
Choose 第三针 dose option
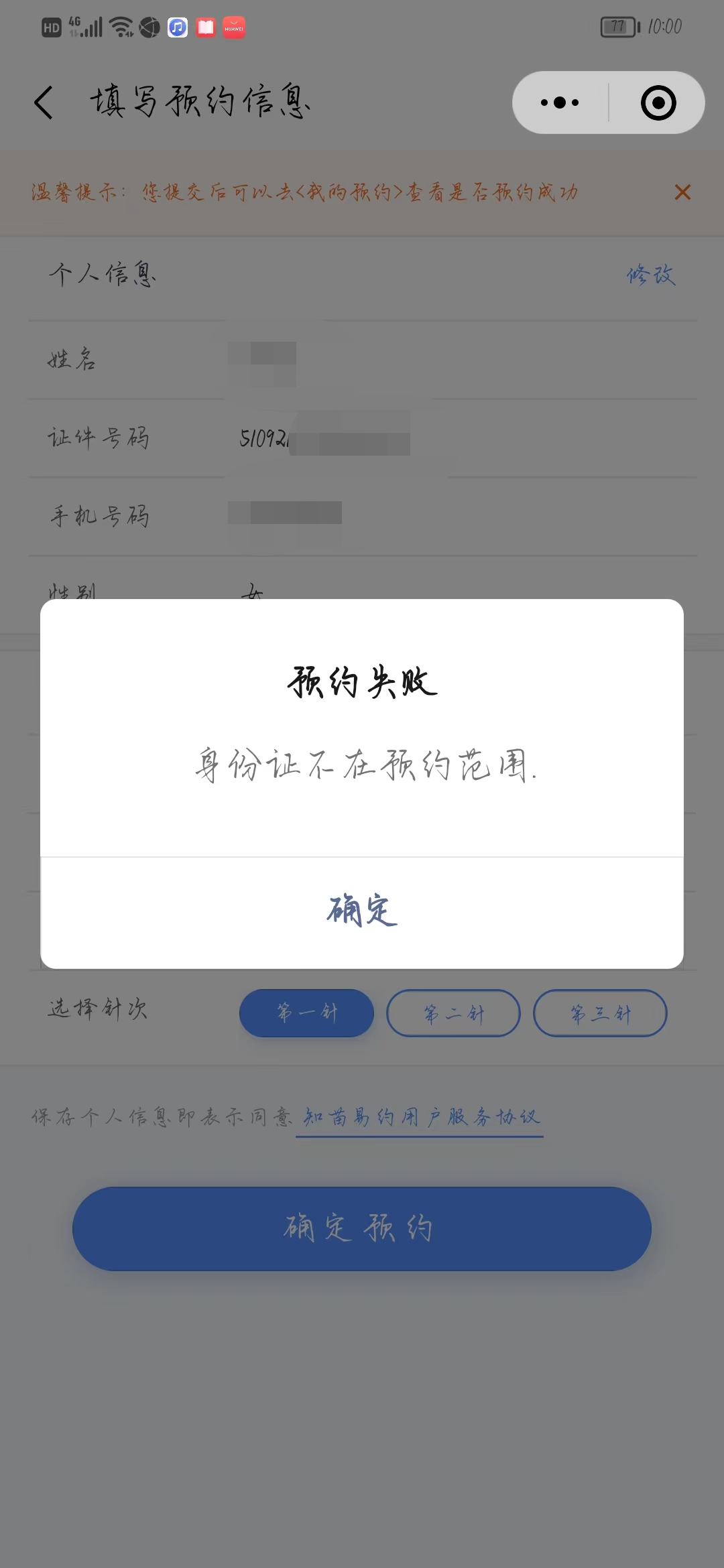pyautogui.click(x=600, y=1012)
